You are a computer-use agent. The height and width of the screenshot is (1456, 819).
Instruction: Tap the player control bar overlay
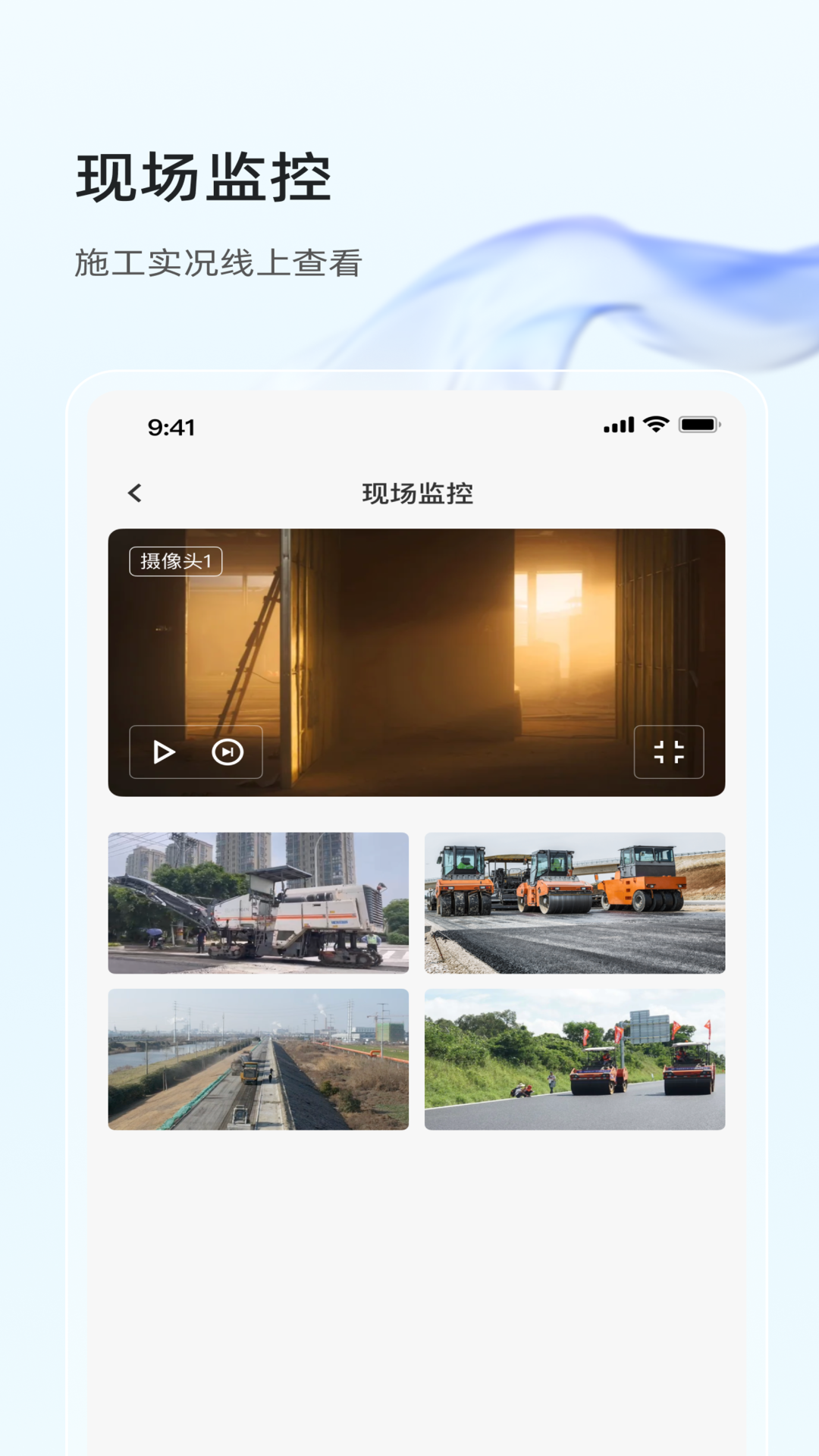(195, 752)
